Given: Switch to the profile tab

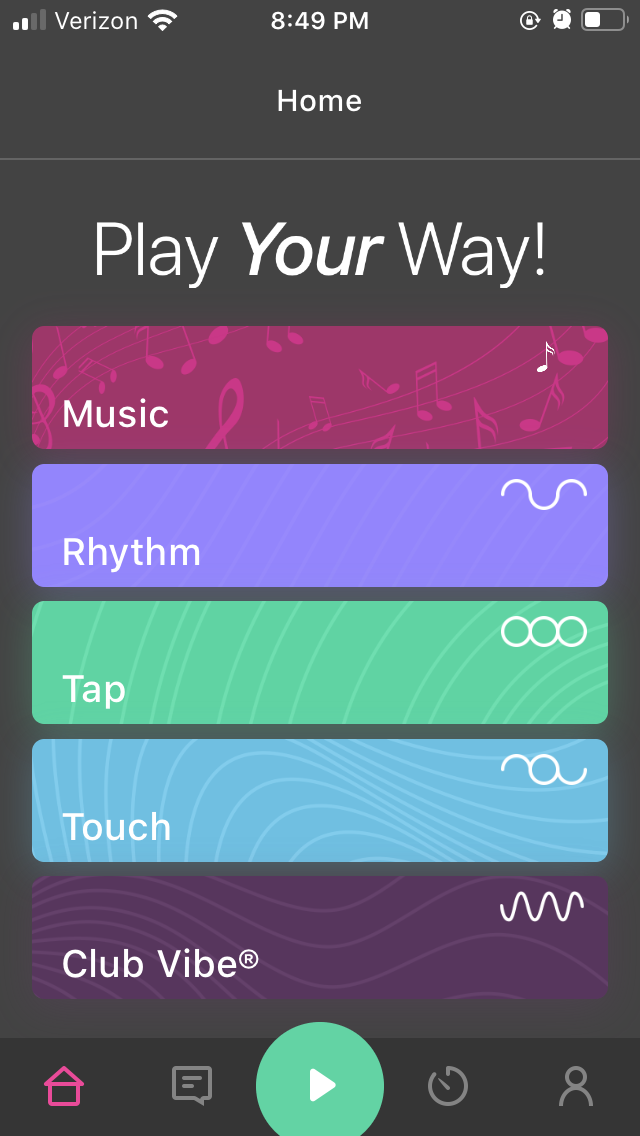Looking at the screenshot, I should 576,1086.
